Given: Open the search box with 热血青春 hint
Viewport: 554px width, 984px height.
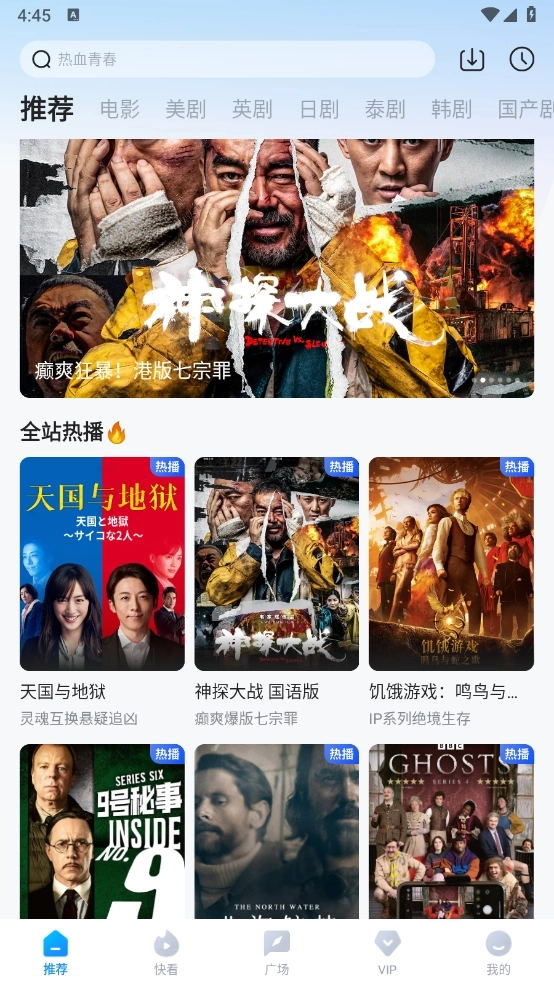Looking at the screenshot, I should coord(227,60).
